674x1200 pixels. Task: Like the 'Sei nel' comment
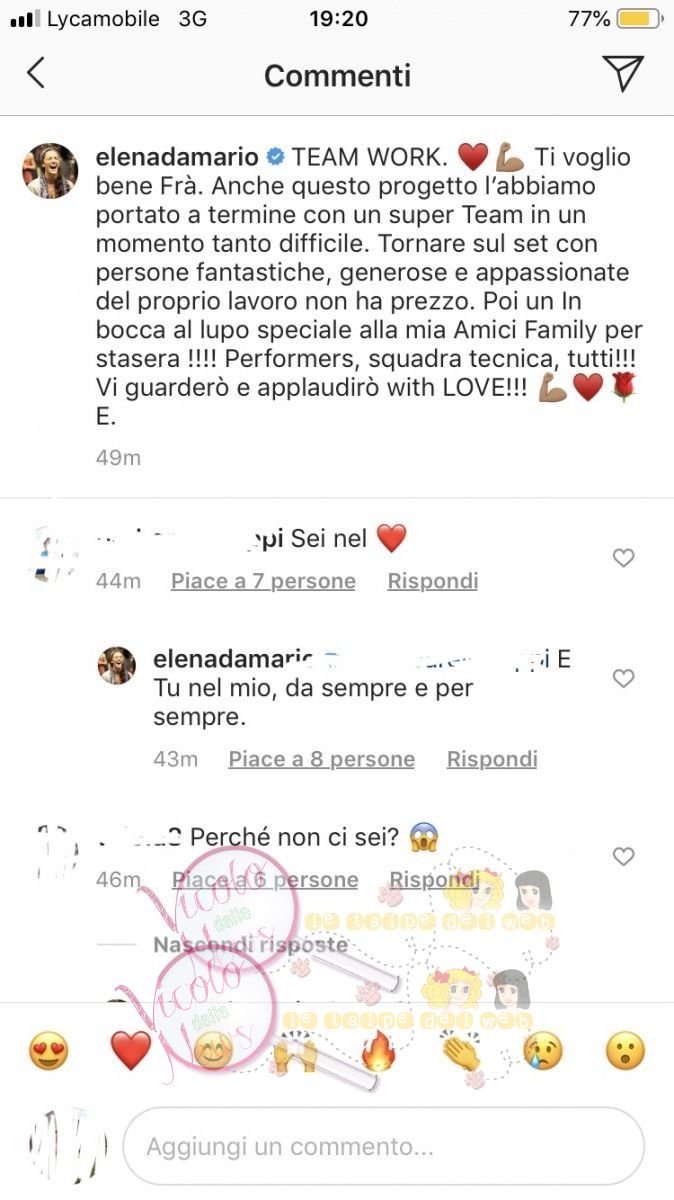pyautogui.click(x=623, y=558)
